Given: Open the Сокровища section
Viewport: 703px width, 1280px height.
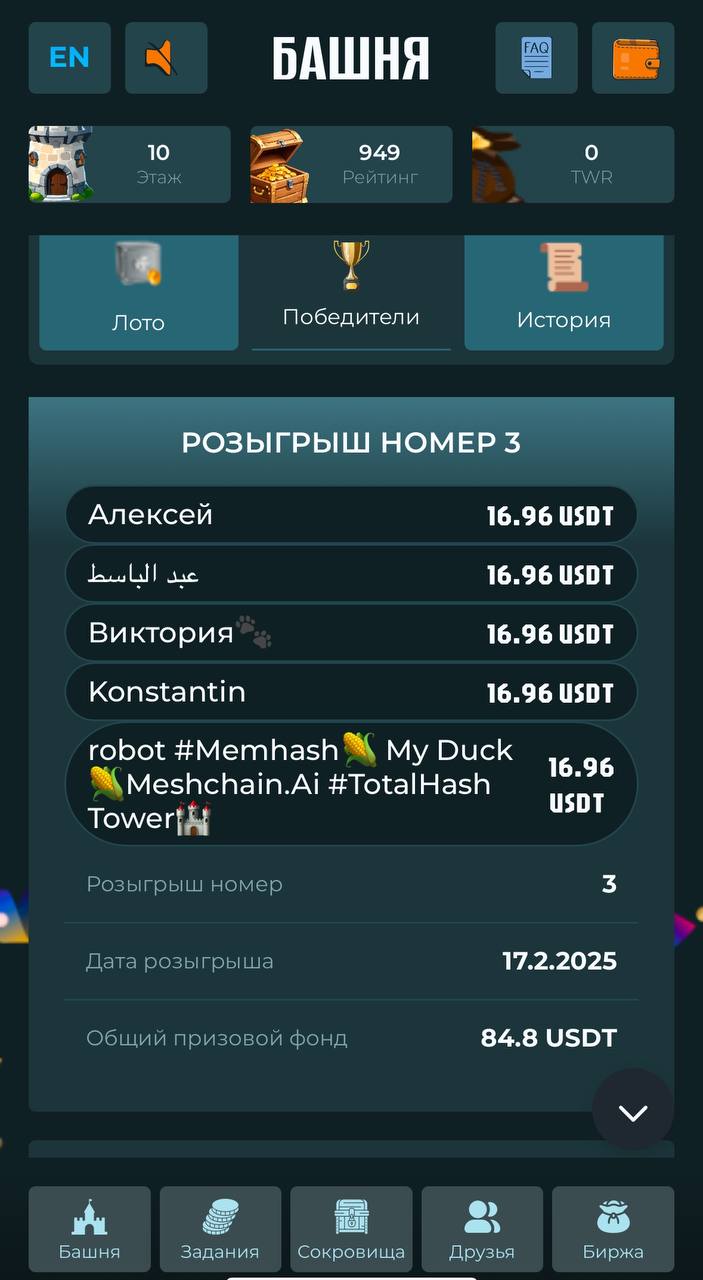Looking at the screenshot, I should click(x=351, y=1228).
